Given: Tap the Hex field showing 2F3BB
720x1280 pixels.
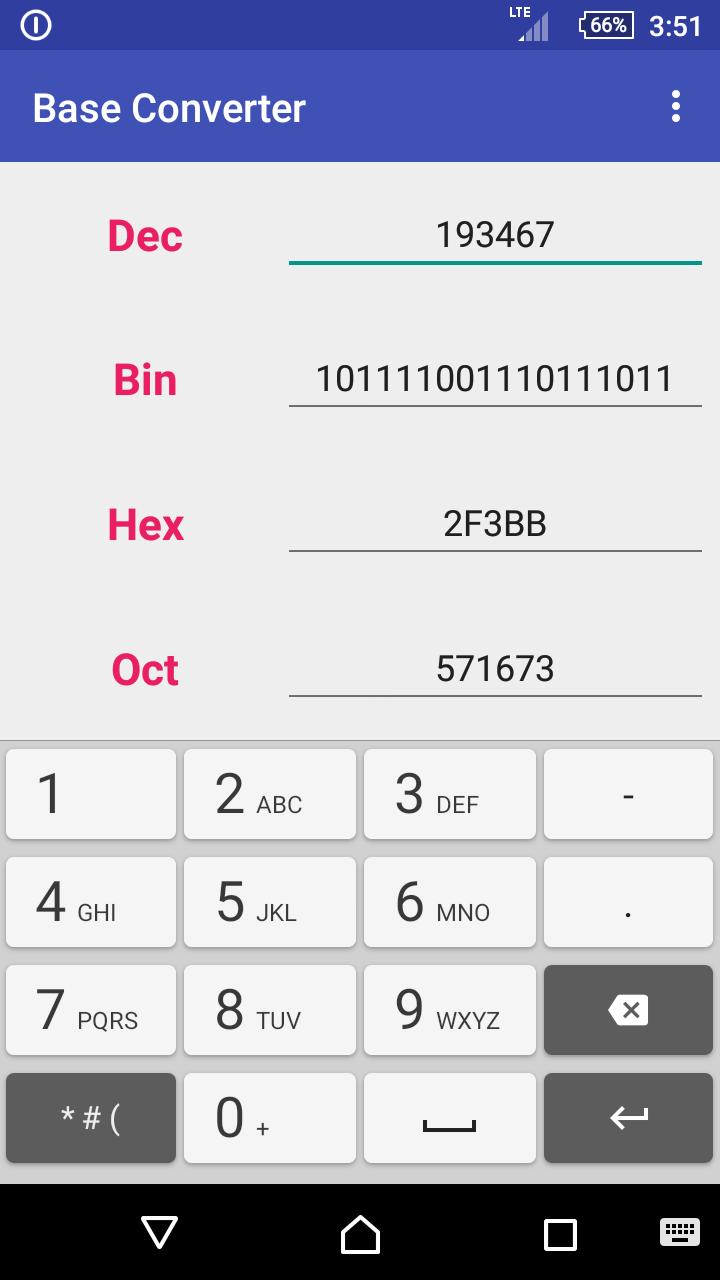Looking at the screenshot, I should point(496,524).
